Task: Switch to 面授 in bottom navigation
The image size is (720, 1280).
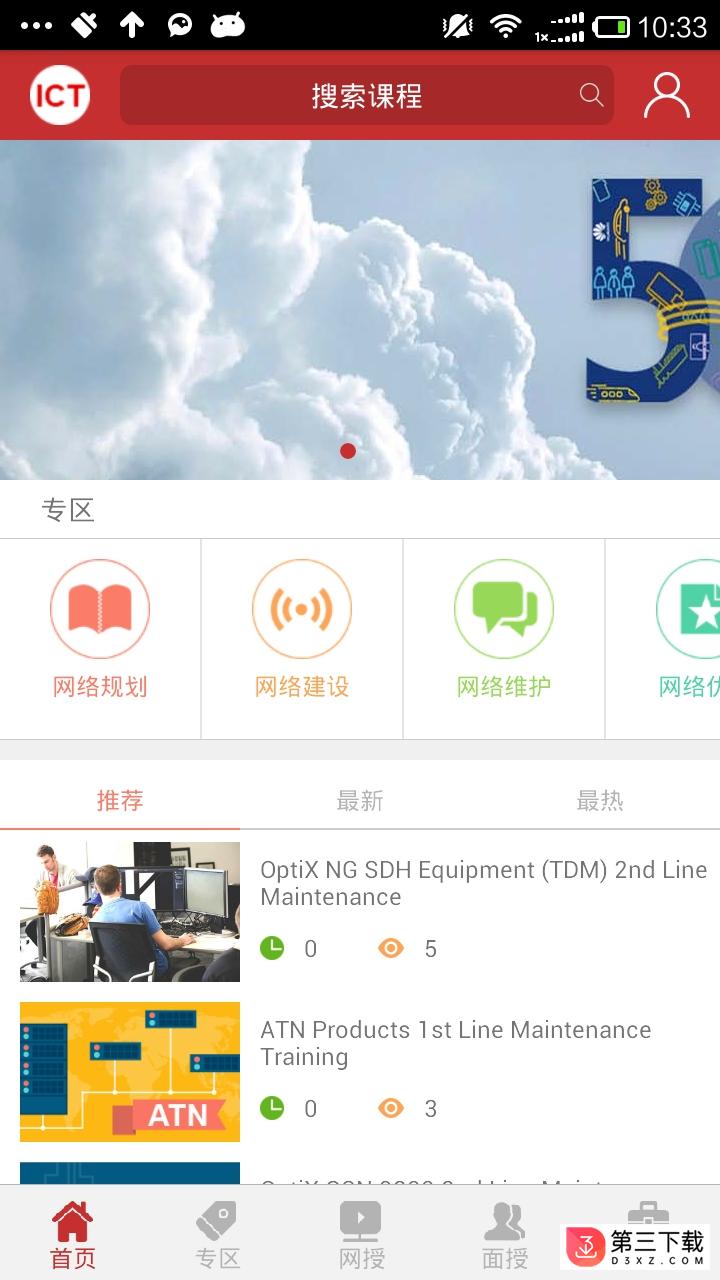Action: (505, 1235)
